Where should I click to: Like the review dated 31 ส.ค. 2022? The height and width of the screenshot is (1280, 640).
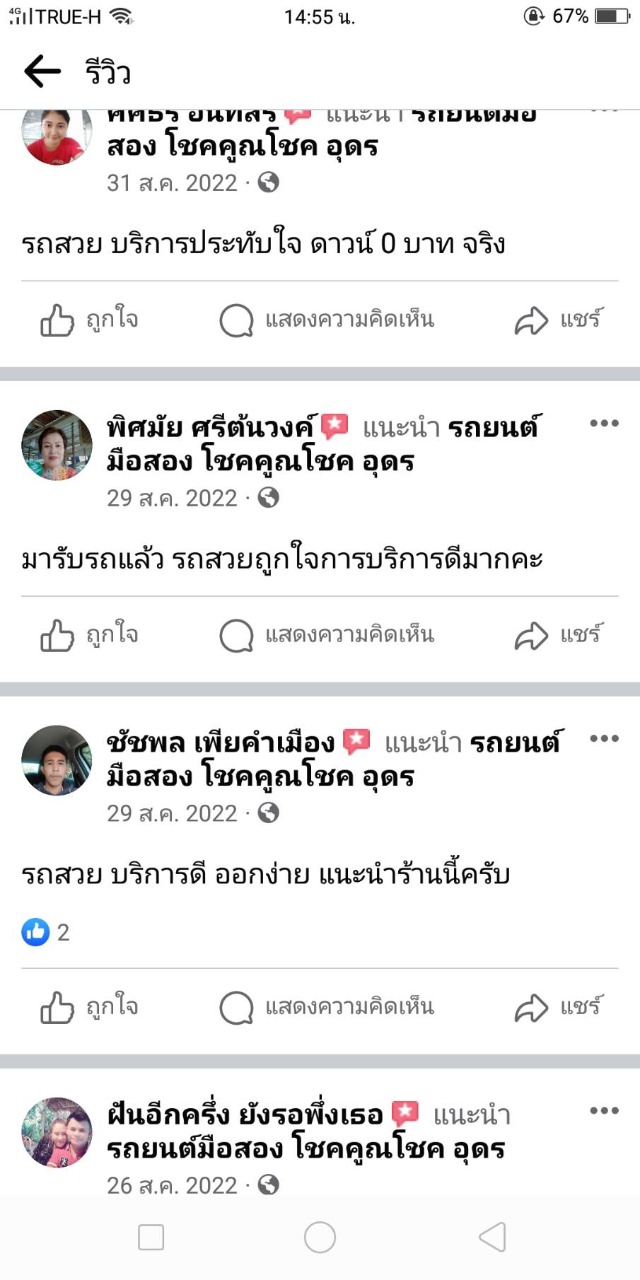(x=89, y=320)
